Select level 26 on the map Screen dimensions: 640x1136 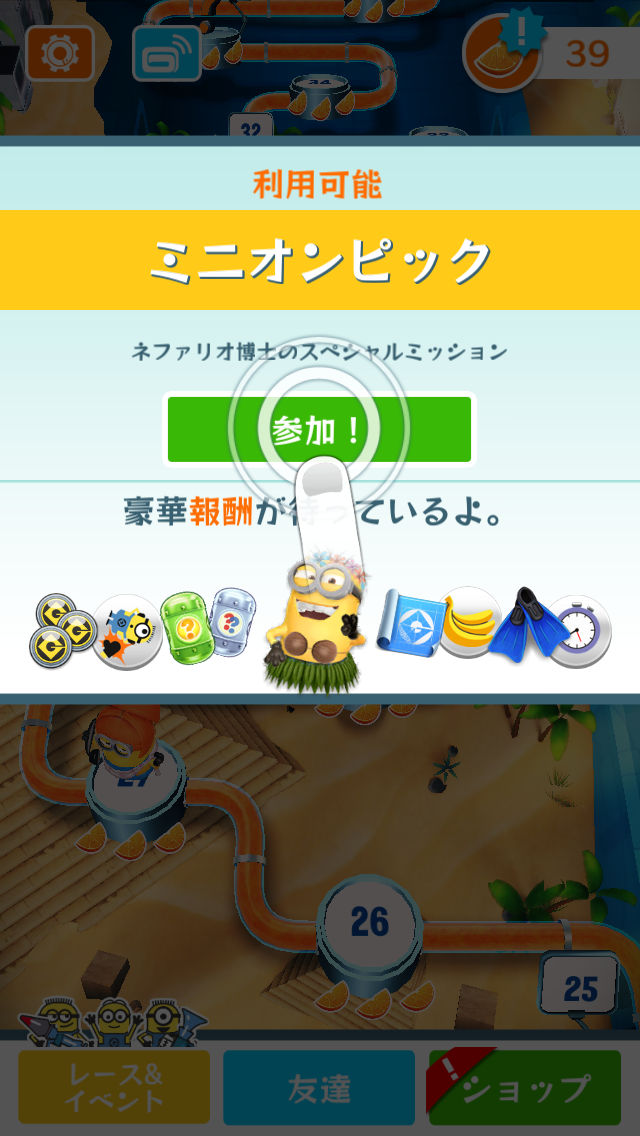(369, 922)
